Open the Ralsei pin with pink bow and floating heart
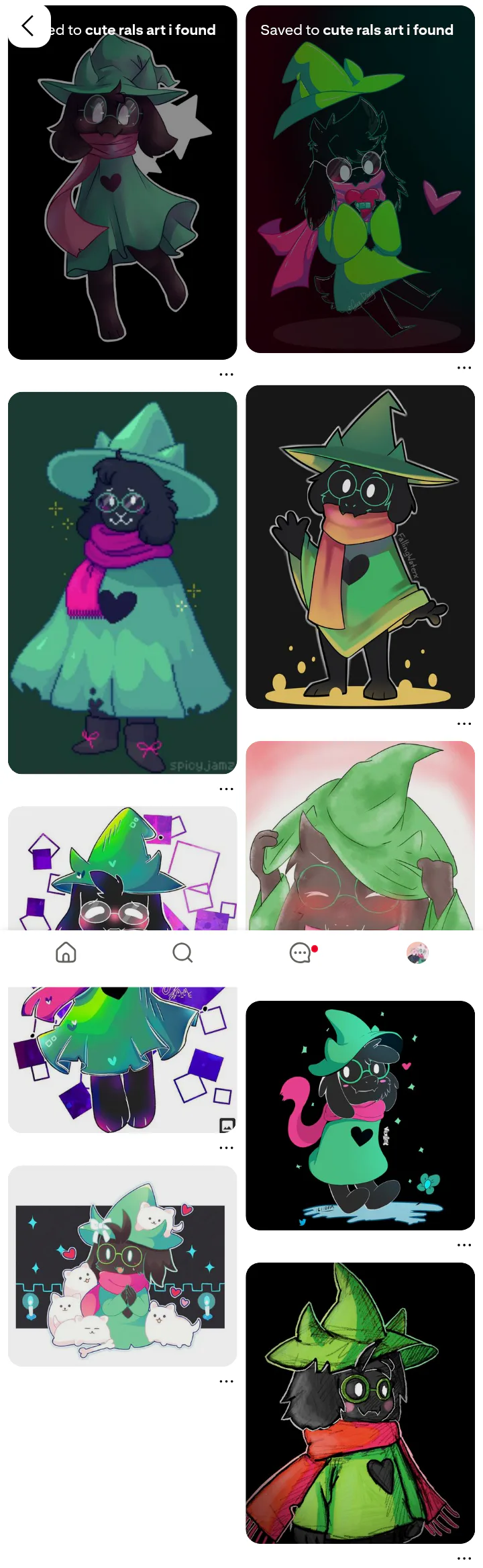Image resolution: width=483 pixels, height=1568 pixels. pyautogui.click(x=360, y=179)
